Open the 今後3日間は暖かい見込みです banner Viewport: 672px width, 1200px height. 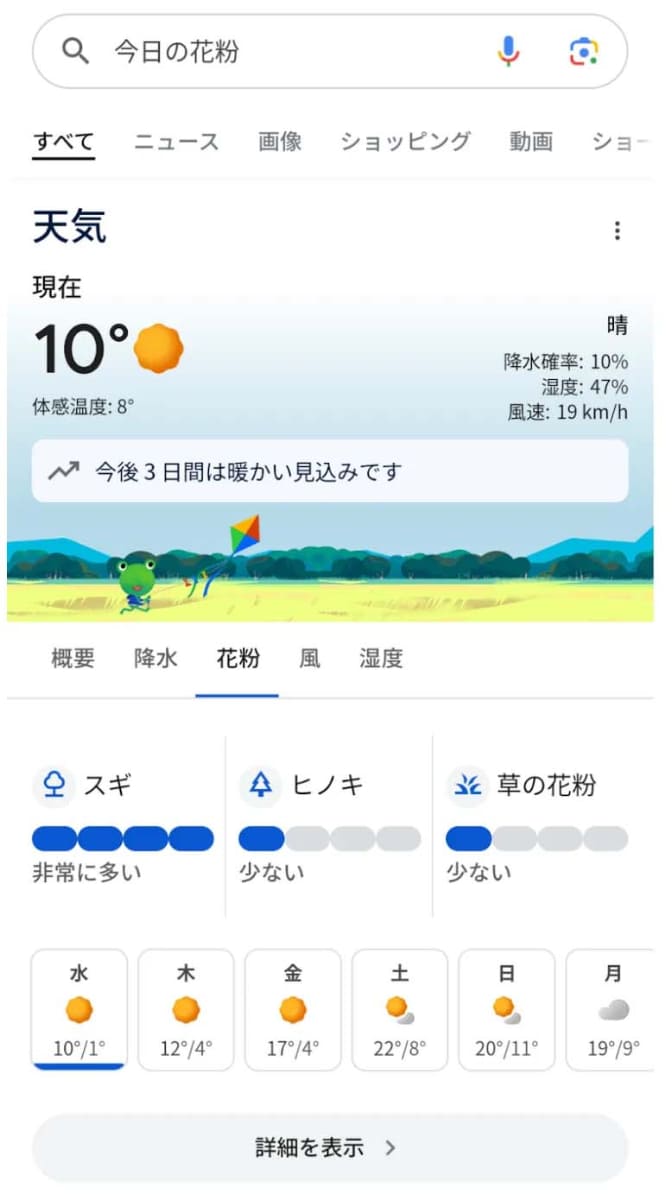point(330,471)
